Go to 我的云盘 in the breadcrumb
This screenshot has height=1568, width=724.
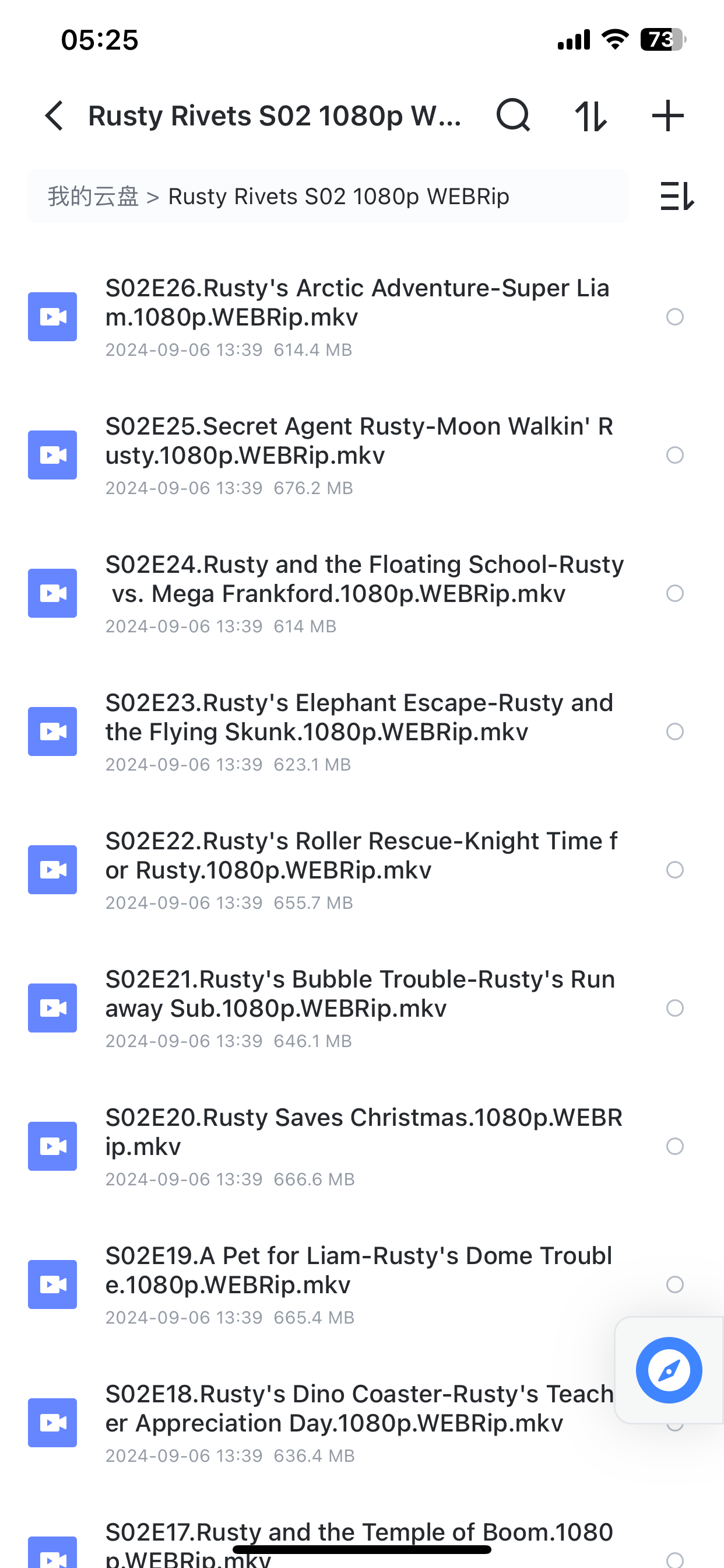[93, 197]
